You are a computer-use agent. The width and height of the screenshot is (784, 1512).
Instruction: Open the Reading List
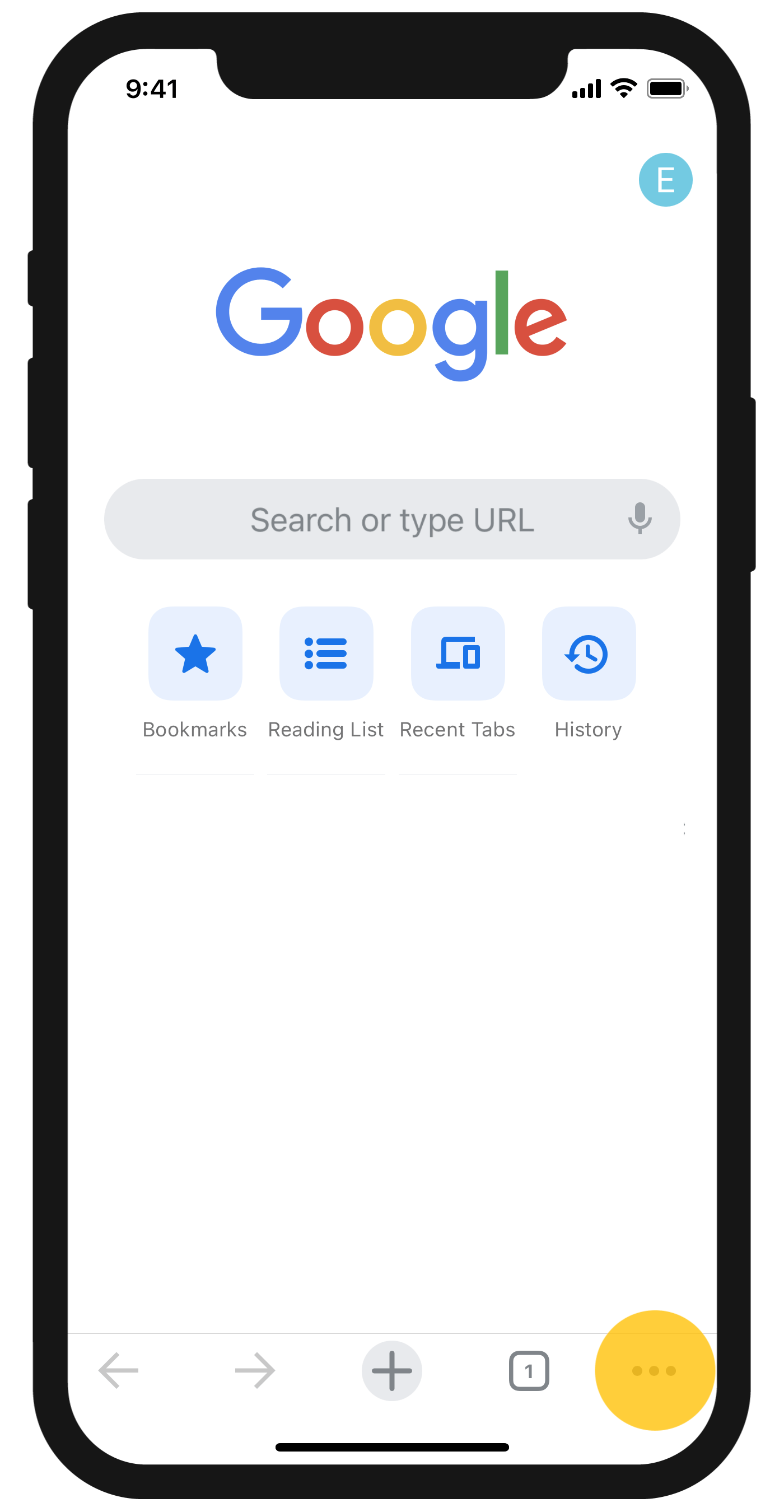pos(326,655)
